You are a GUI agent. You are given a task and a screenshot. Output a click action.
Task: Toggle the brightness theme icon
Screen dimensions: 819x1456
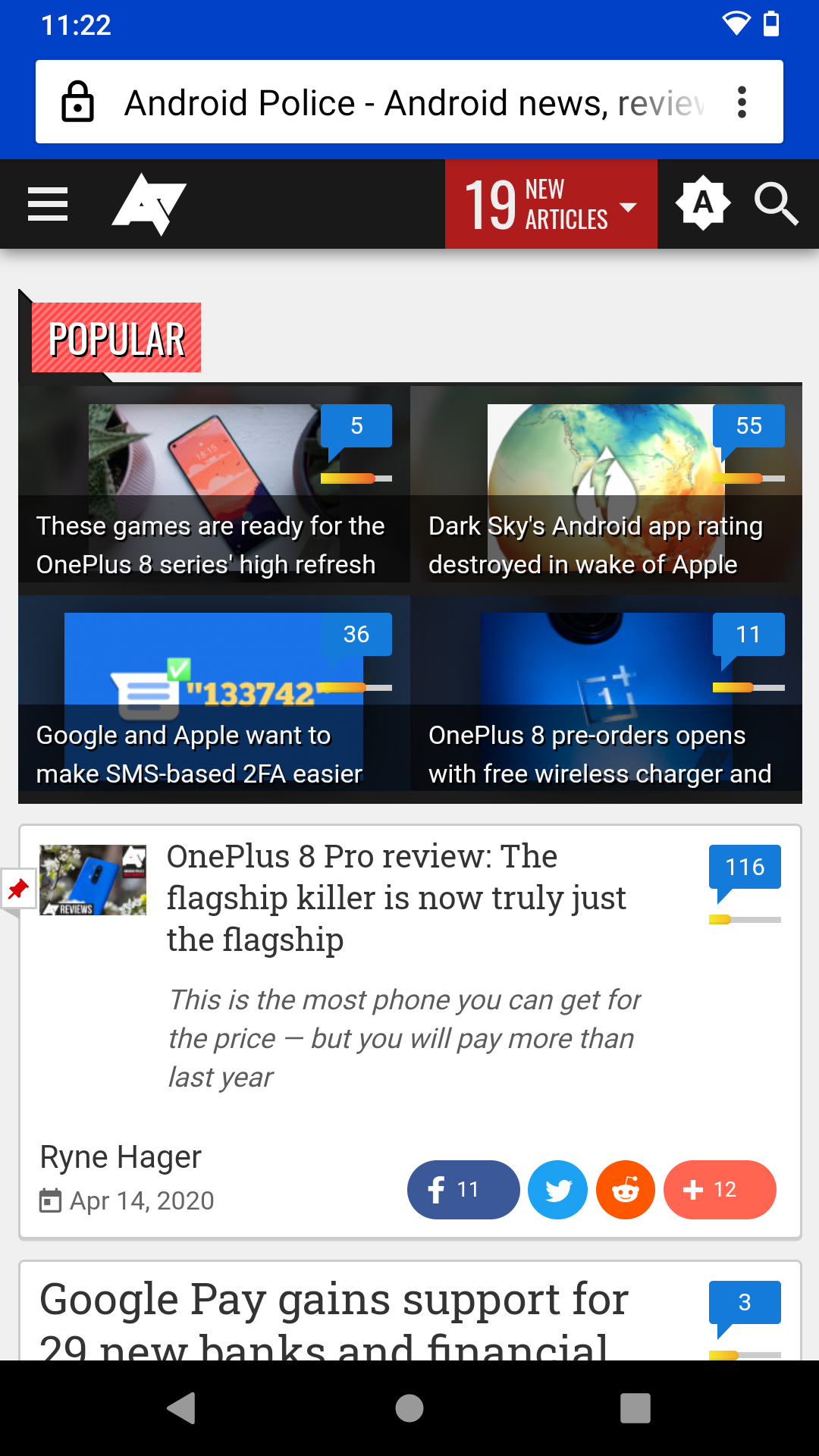point(703,203)
